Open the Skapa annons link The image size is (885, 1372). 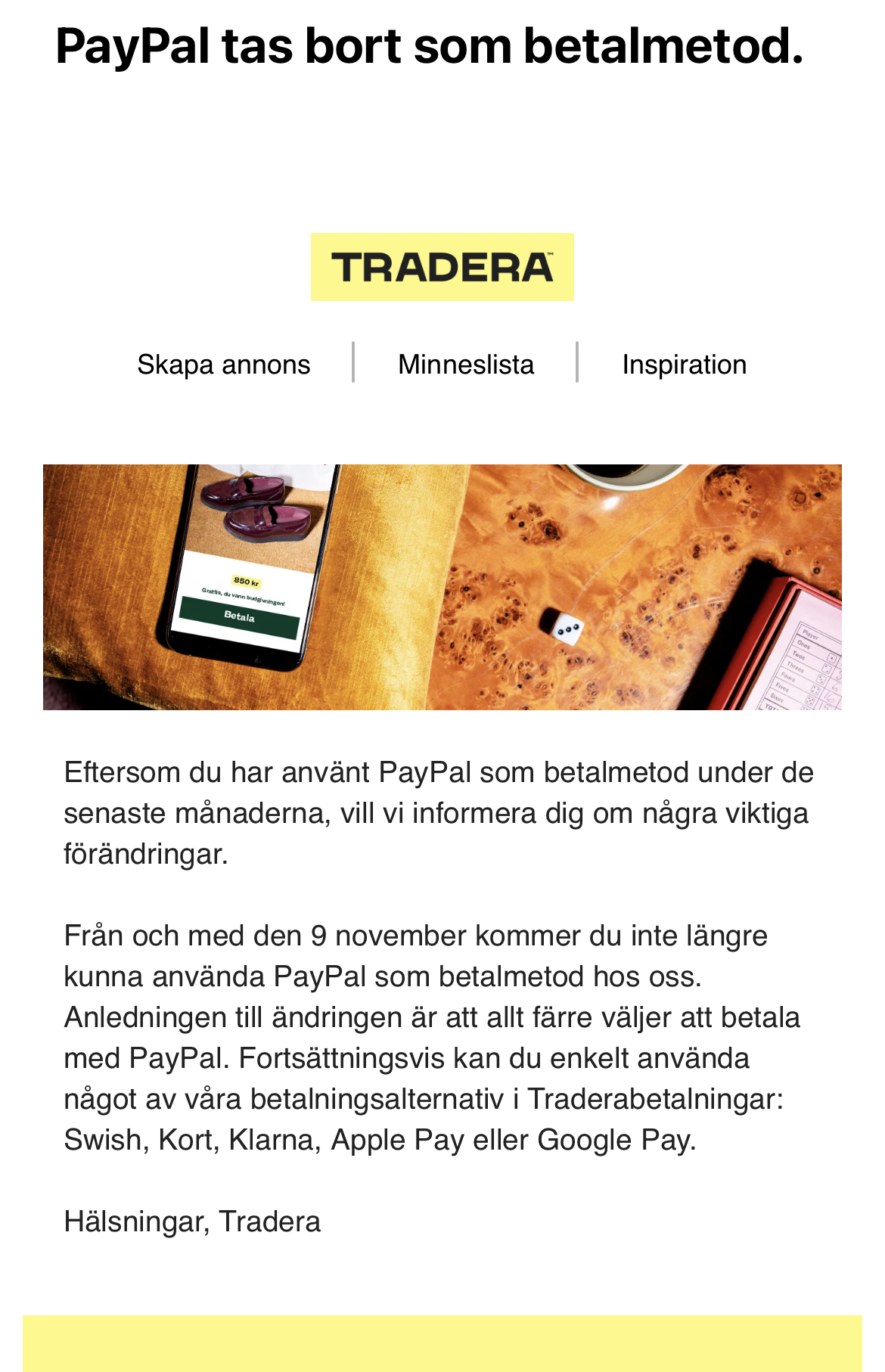pyautogui.click(x=224, y=365)
